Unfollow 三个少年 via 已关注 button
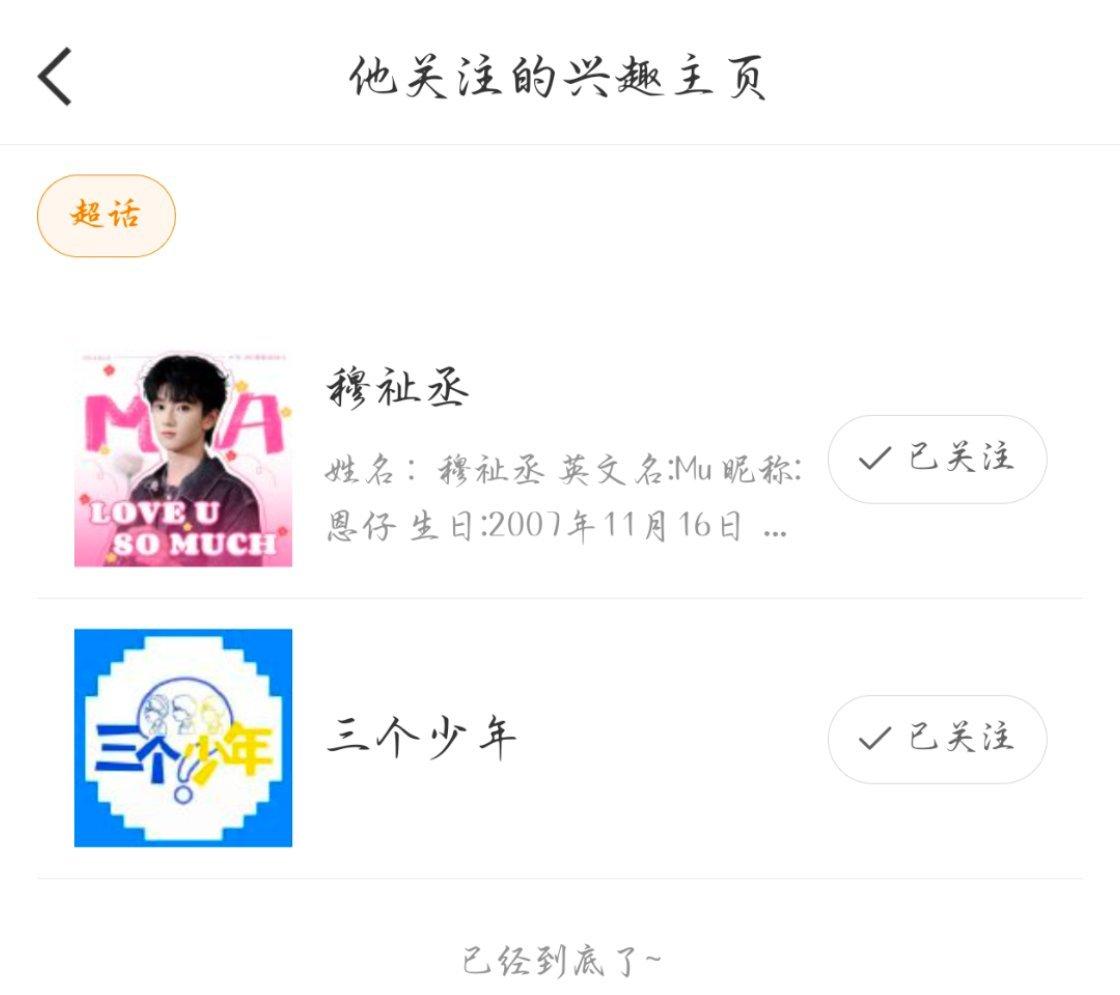The image size is (1120, 995). (937, 739)
